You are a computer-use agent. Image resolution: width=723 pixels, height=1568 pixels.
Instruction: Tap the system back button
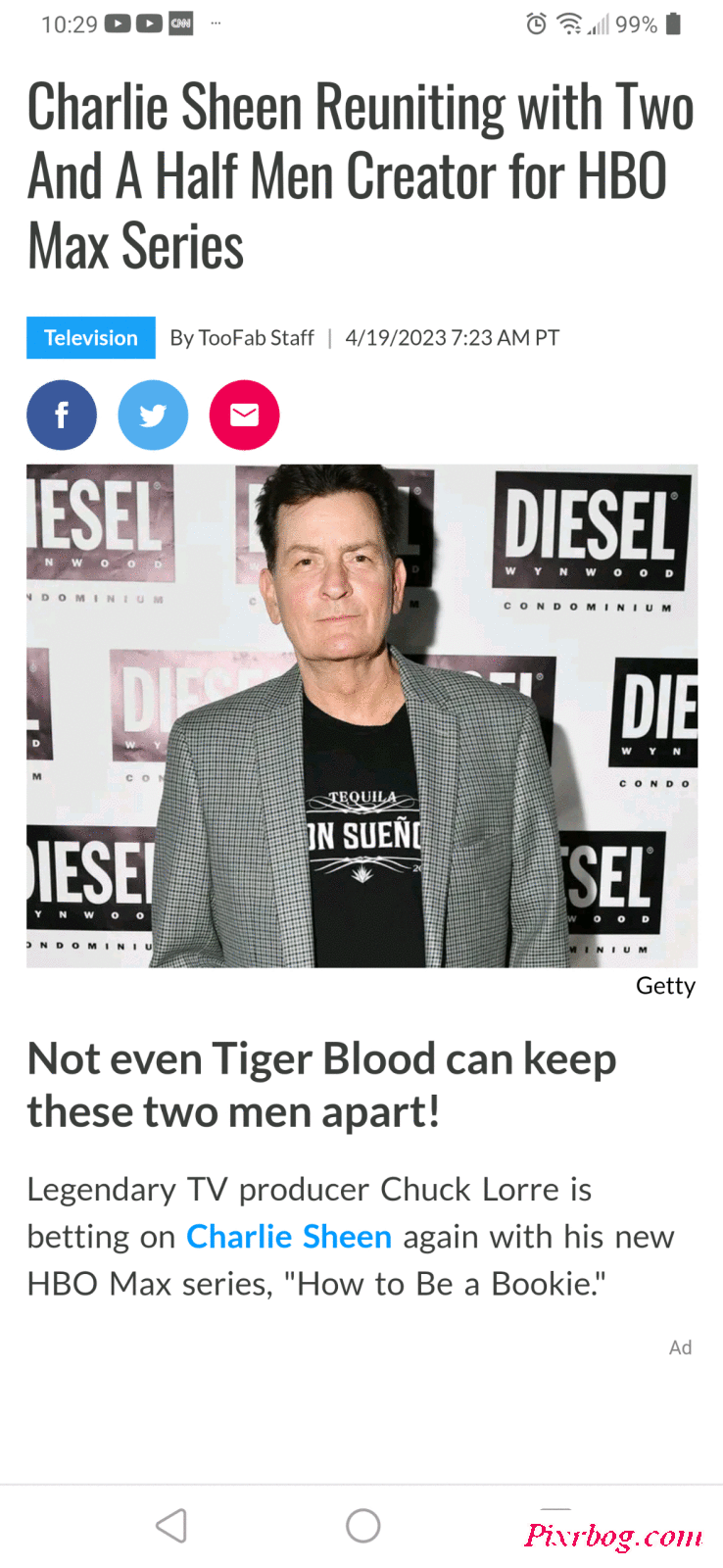(x=171, y=1526)
